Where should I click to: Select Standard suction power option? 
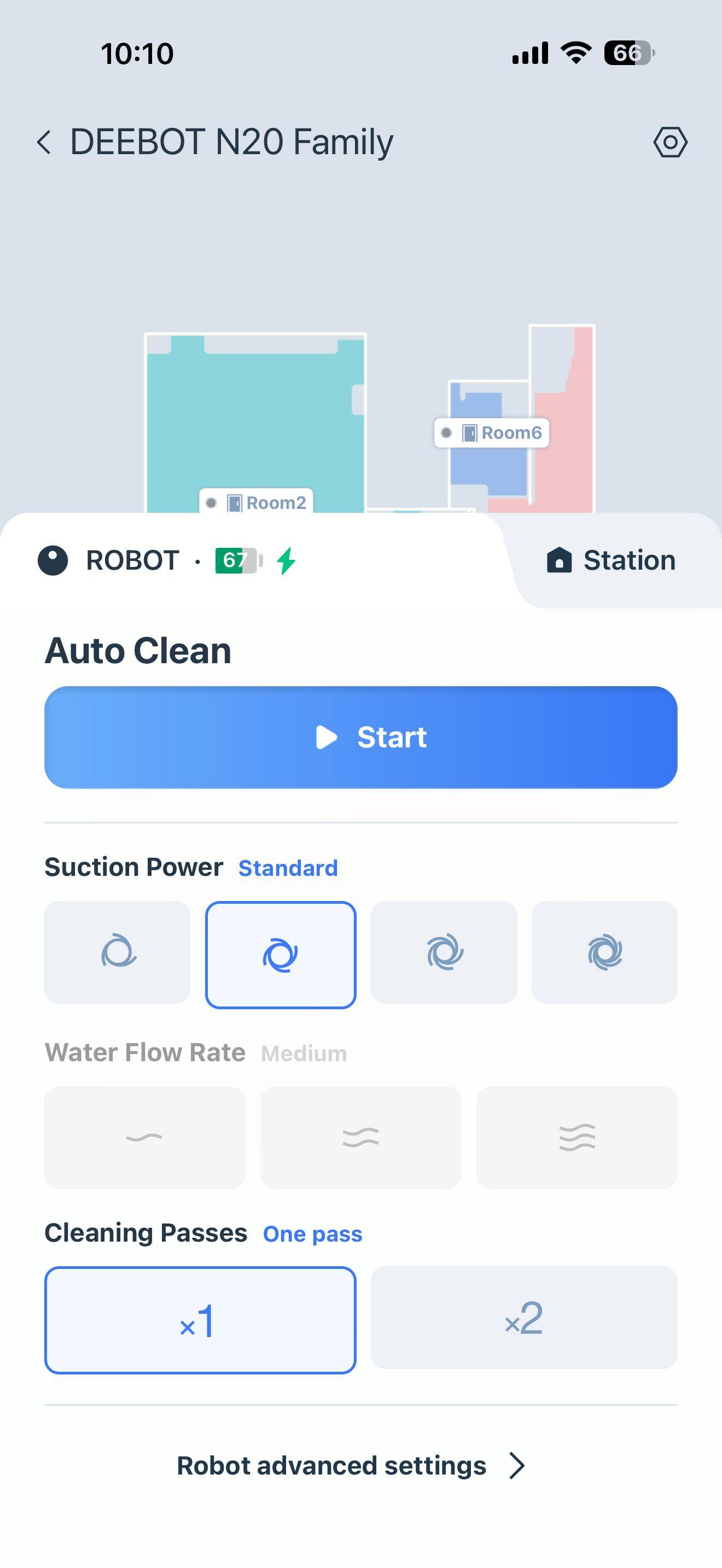pos(281,955)
